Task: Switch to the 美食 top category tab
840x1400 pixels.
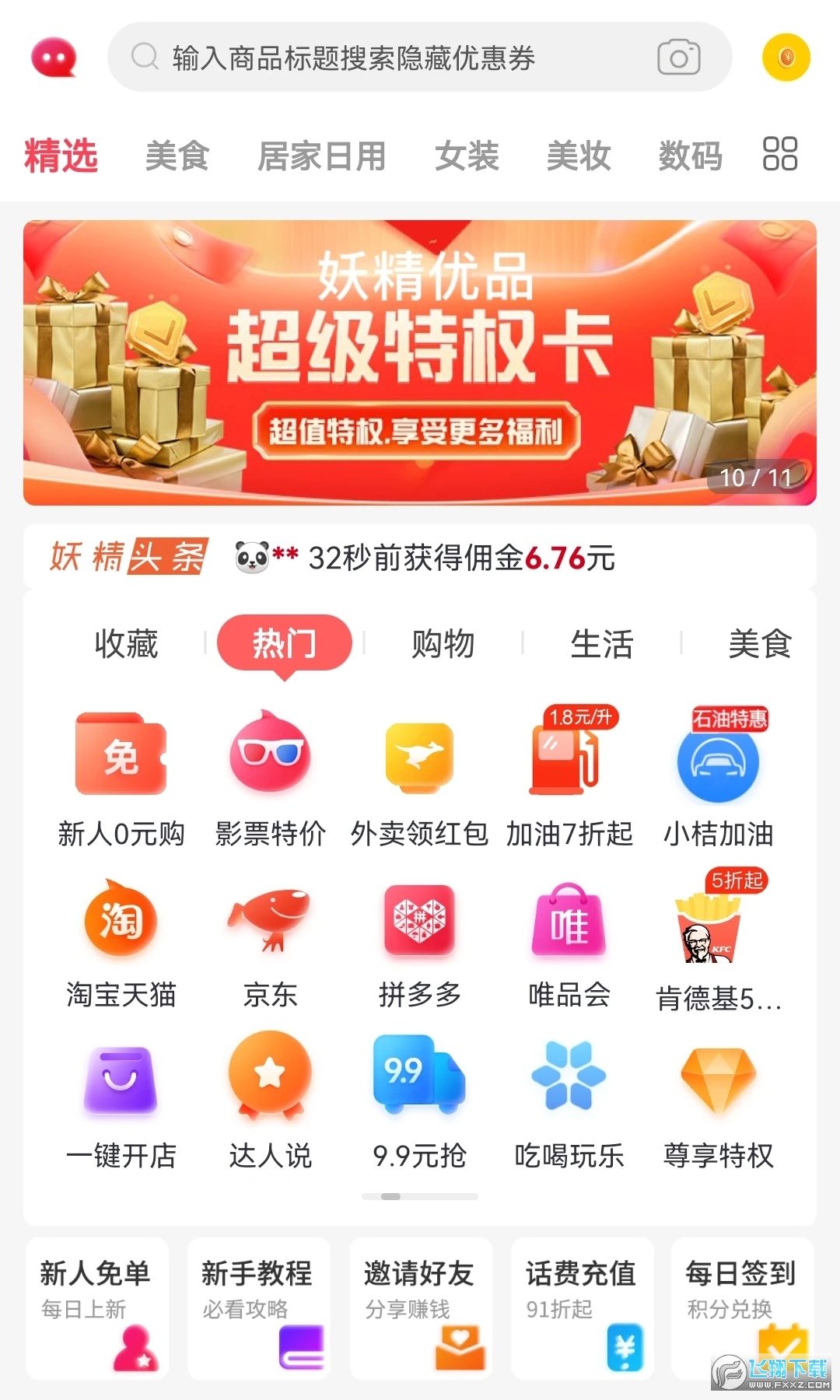Action: (x=177, y=156)
